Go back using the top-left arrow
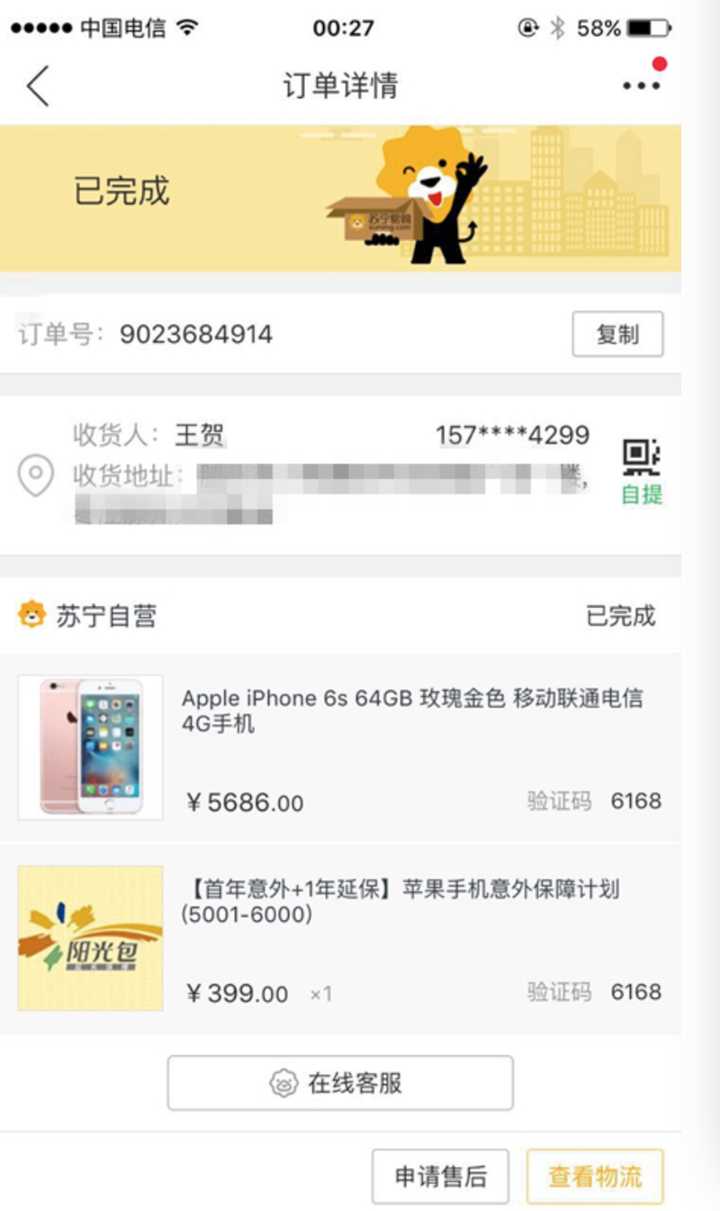The height and width of the screenshot is (1211, 720). [37, 86]
